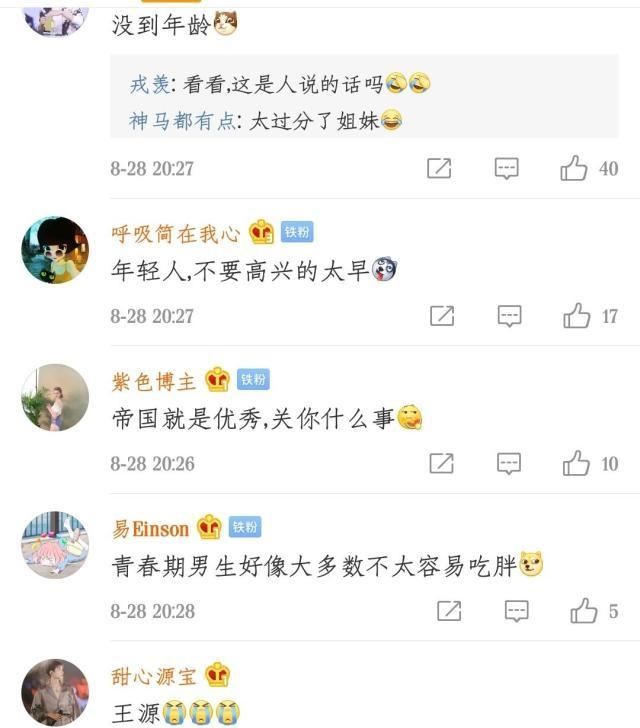640x728 pixels.
Task: Open 紫色博主's profile avatar
Action: click(x=55, y=397)
